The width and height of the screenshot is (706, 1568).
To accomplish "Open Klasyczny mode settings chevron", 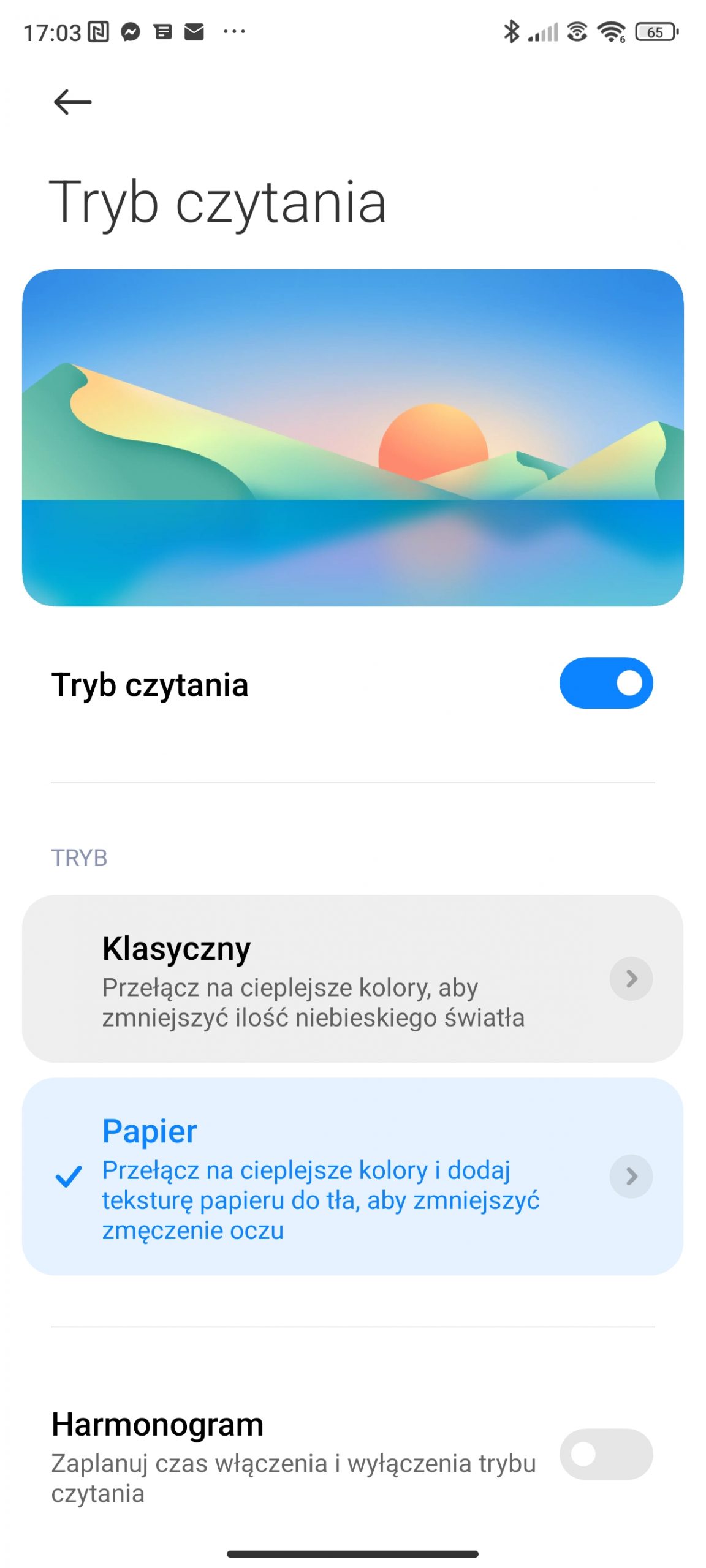I will click(x=631, y=978).
